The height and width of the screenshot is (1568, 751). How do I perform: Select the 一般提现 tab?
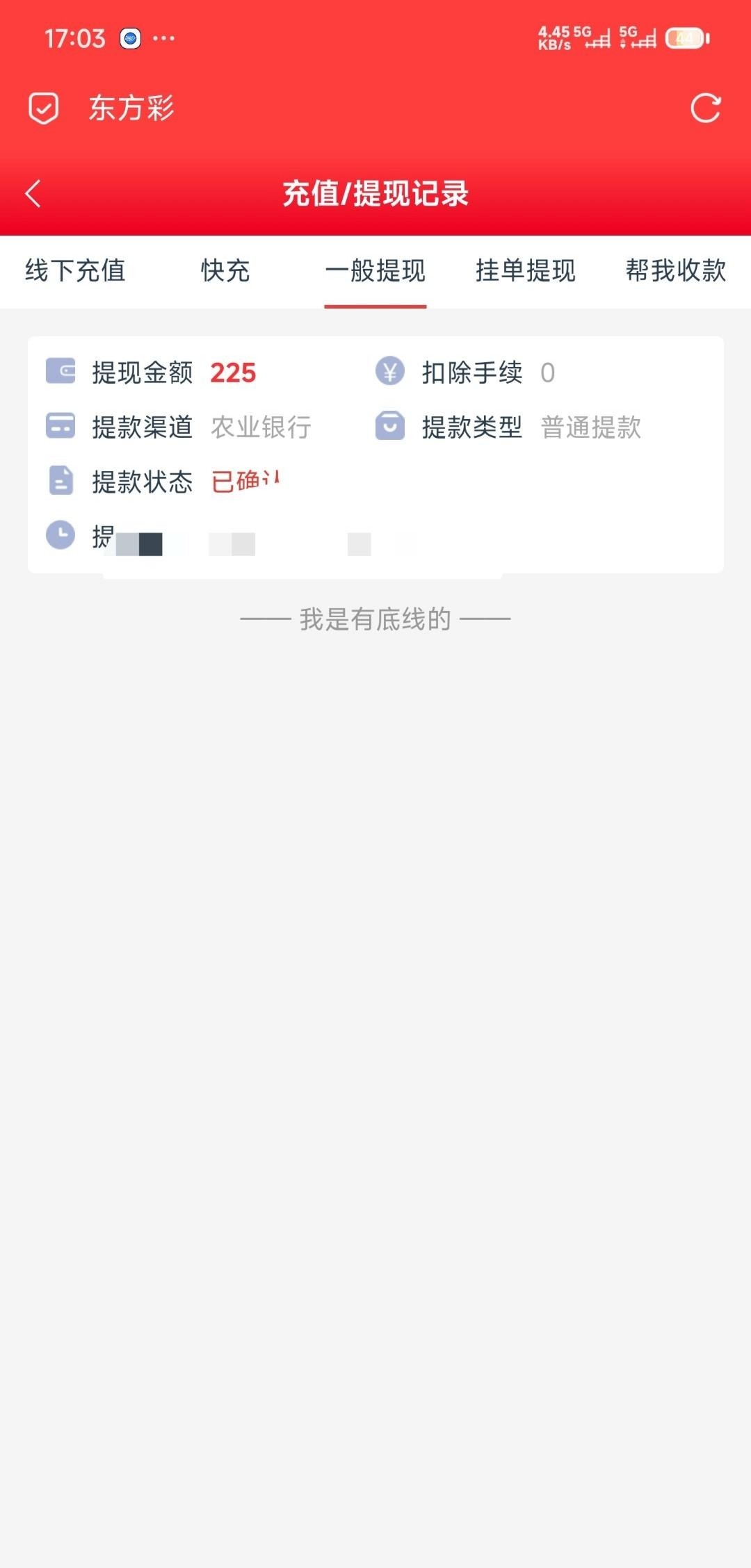(375, 270)
